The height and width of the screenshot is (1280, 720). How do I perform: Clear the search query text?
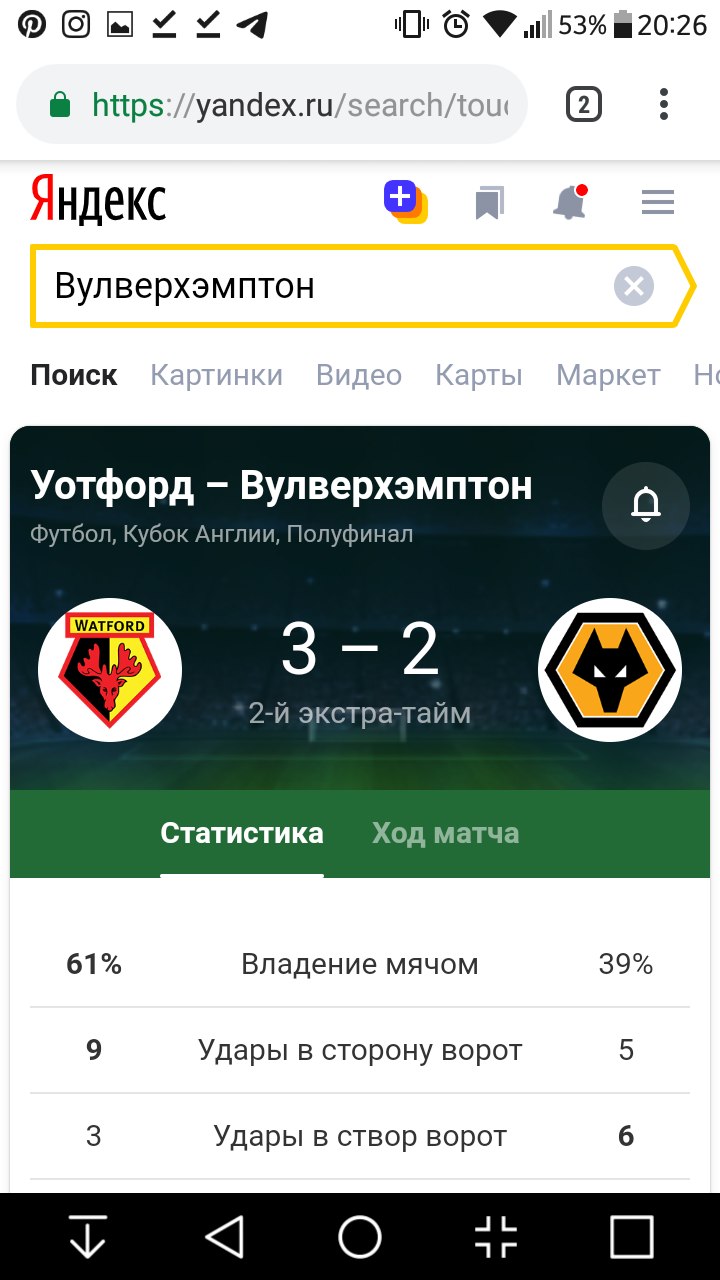click(633, 286)
